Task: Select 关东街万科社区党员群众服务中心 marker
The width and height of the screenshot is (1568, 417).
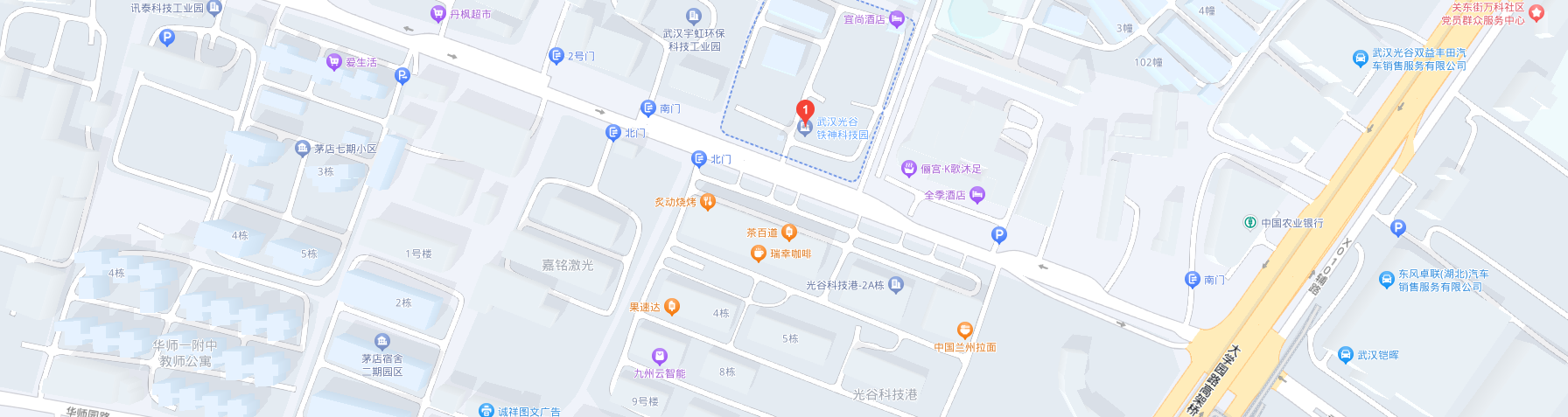Action: 1536,13
